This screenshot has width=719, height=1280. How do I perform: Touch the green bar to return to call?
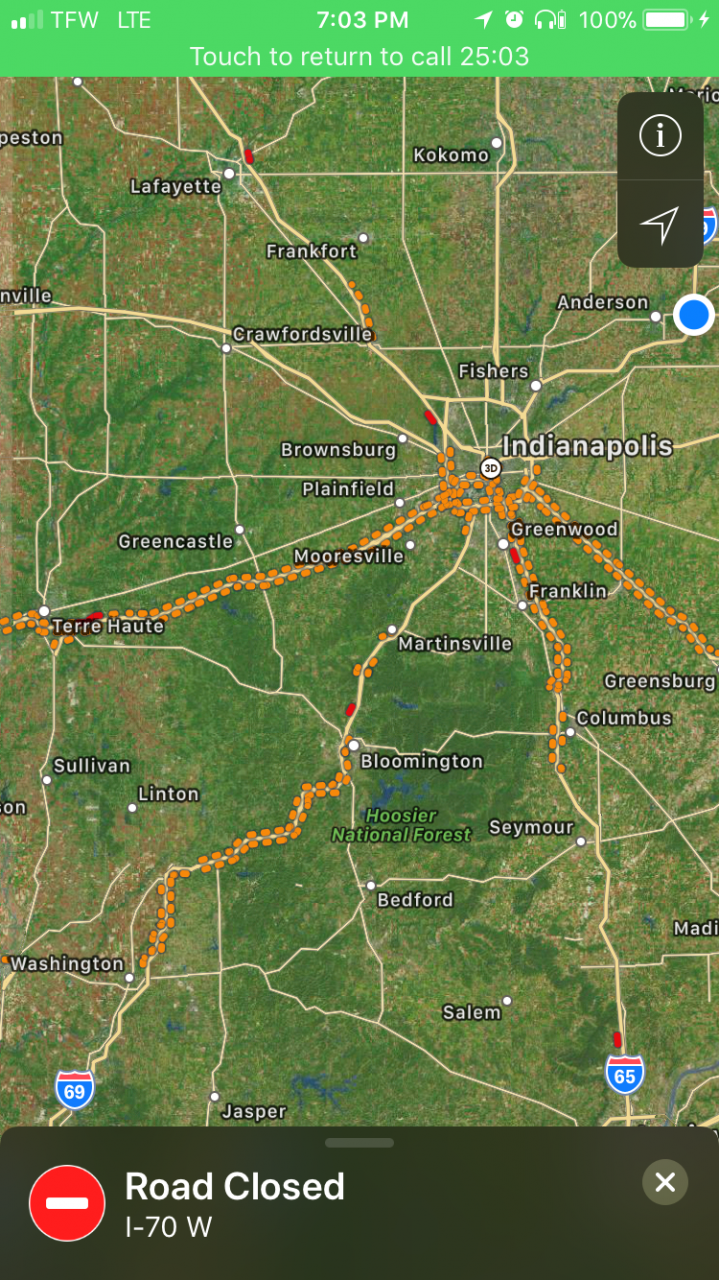coord(359,57)
